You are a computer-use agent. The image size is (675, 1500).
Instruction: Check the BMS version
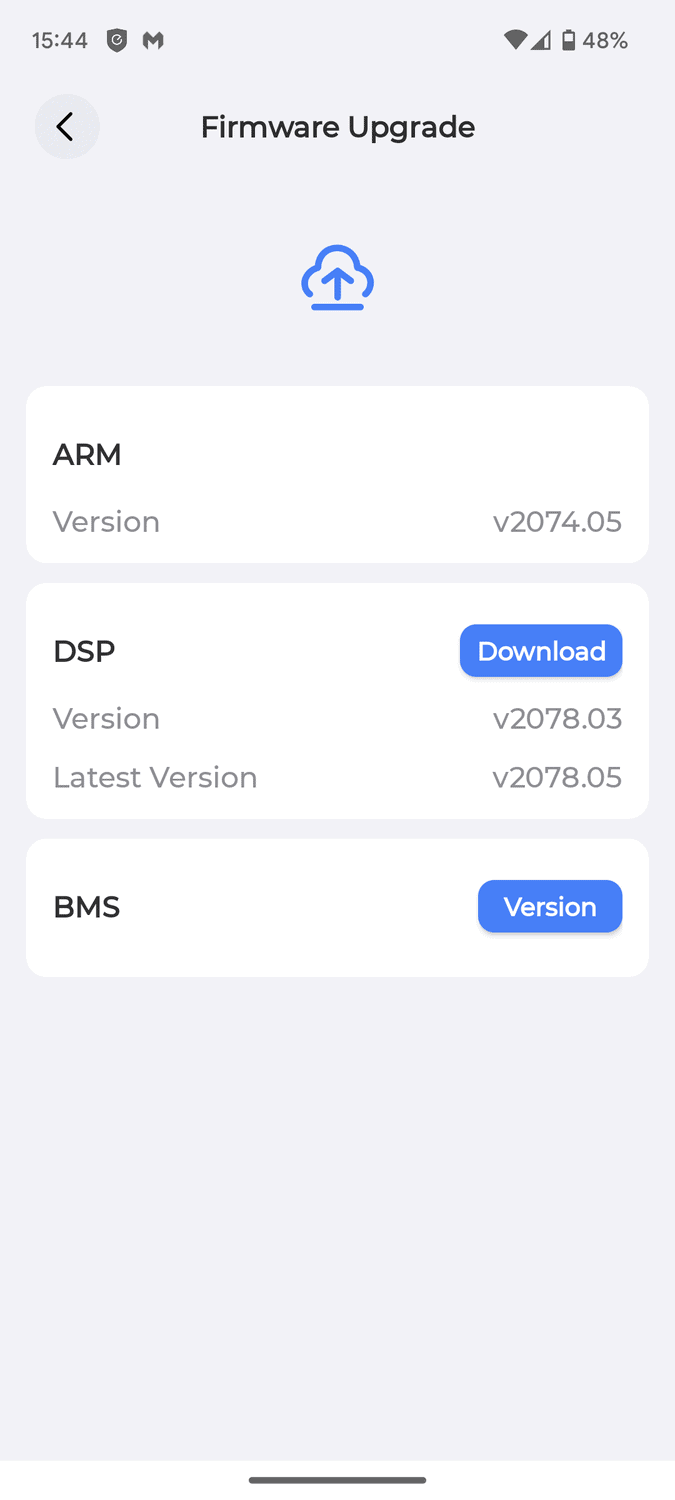point(549,906)
